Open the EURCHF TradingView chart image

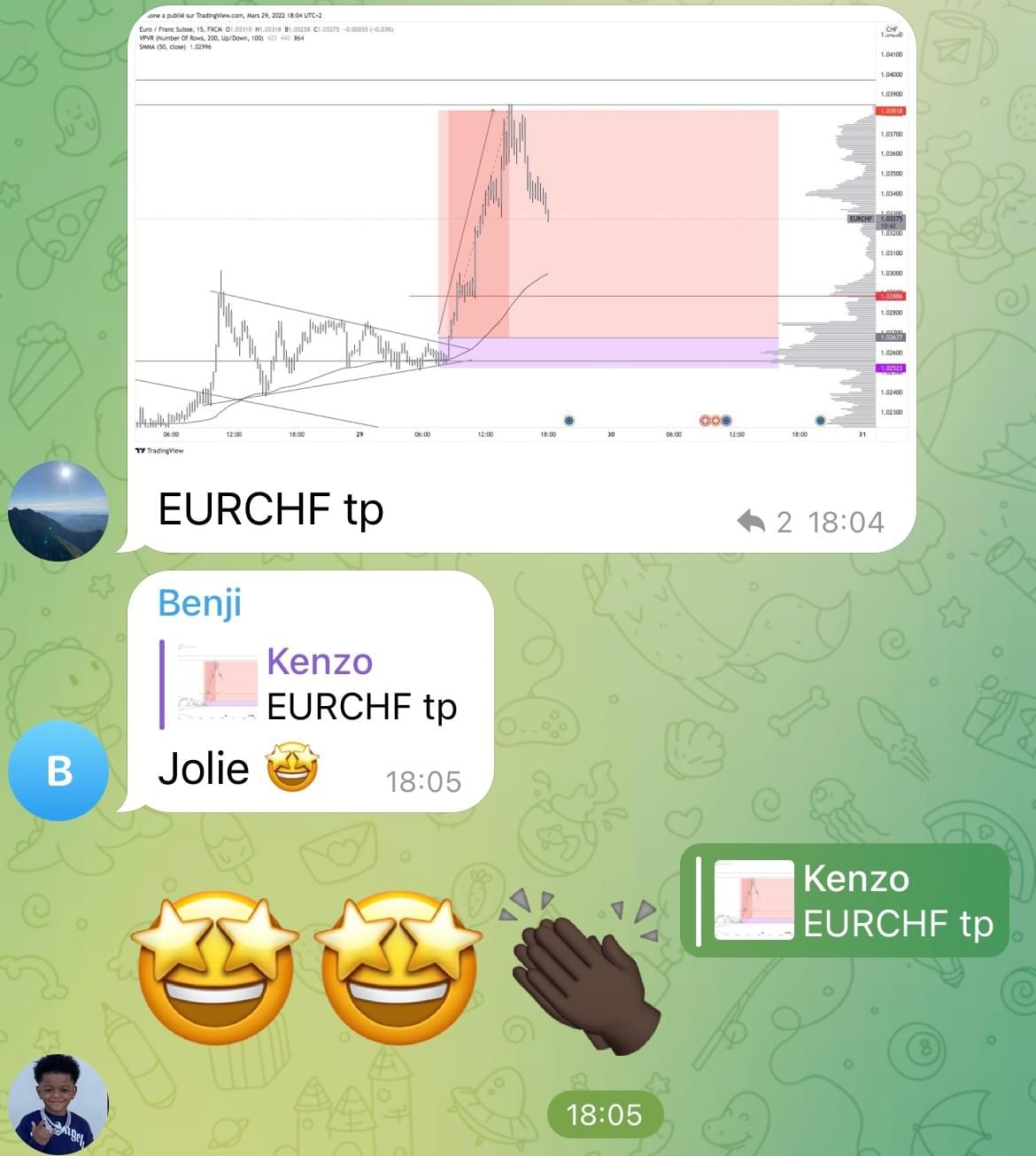tap(521, 235)
